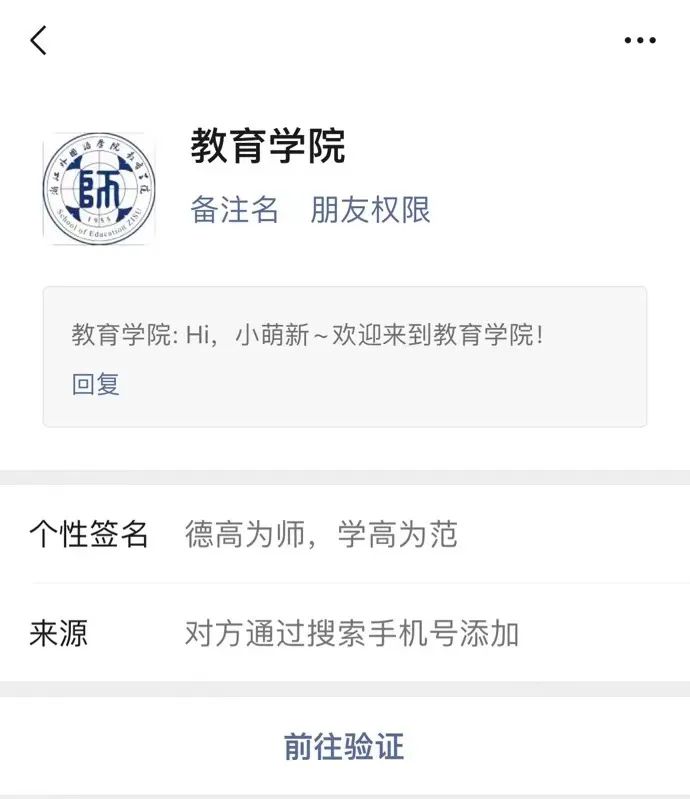Screen dimensions: 690x799
Task: Reply to the greeting via 回复
Action: click(x=96, y=384)
